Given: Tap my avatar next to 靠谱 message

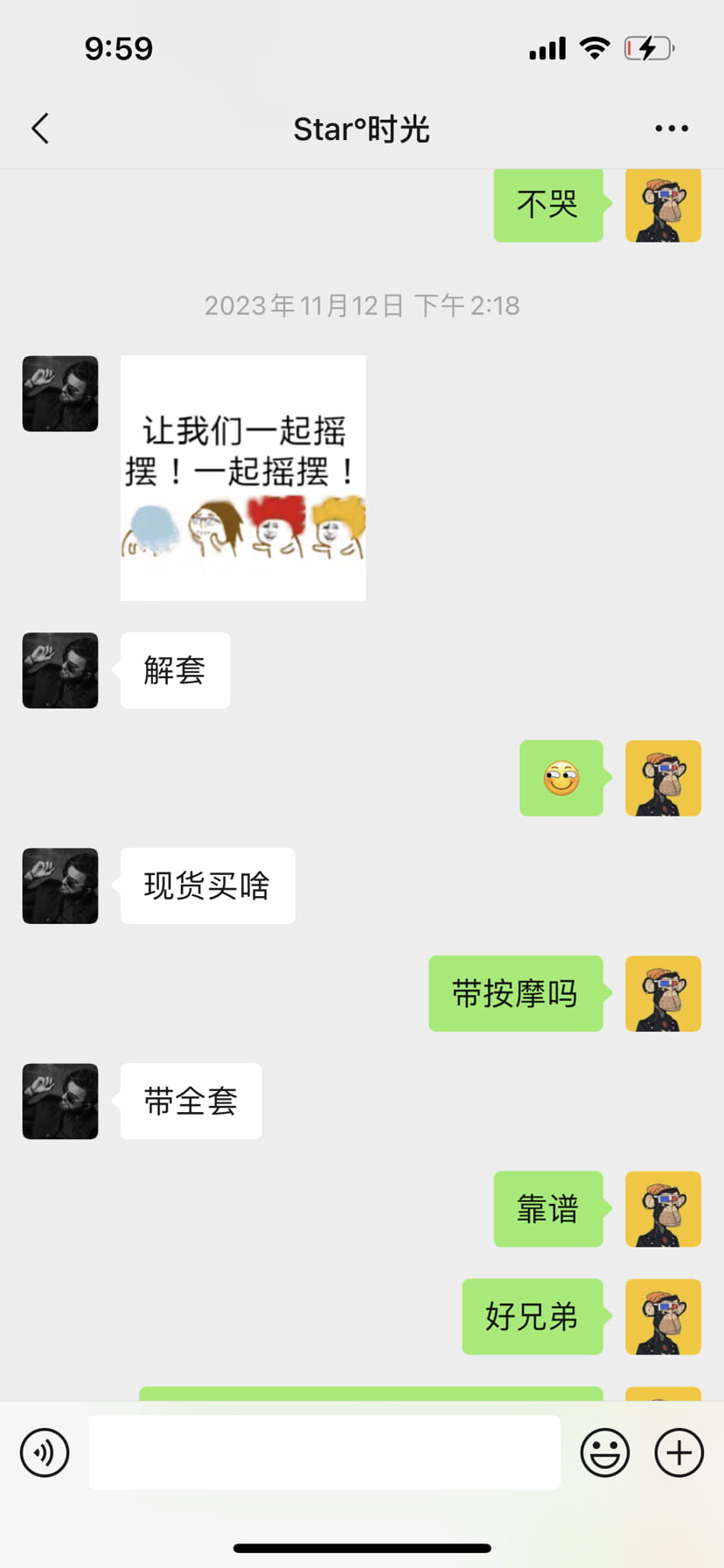Looking at the screenshot, I should (663, 1208).
